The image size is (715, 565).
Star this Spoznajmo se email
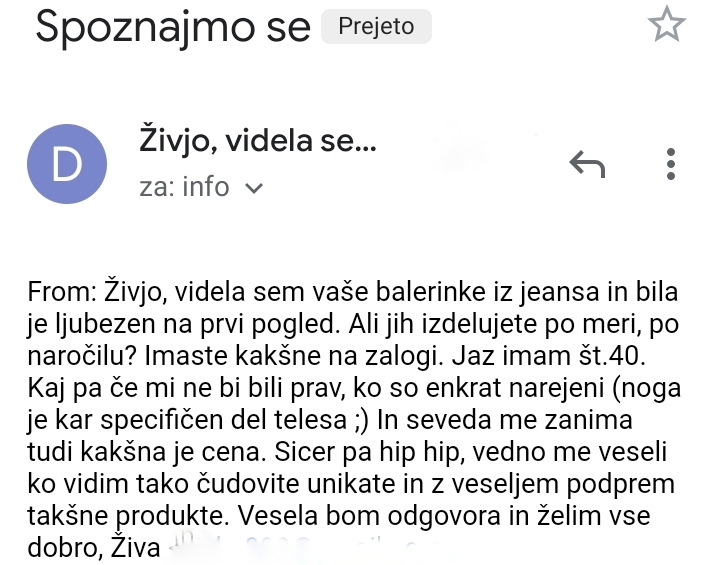(x=666, y=25)
